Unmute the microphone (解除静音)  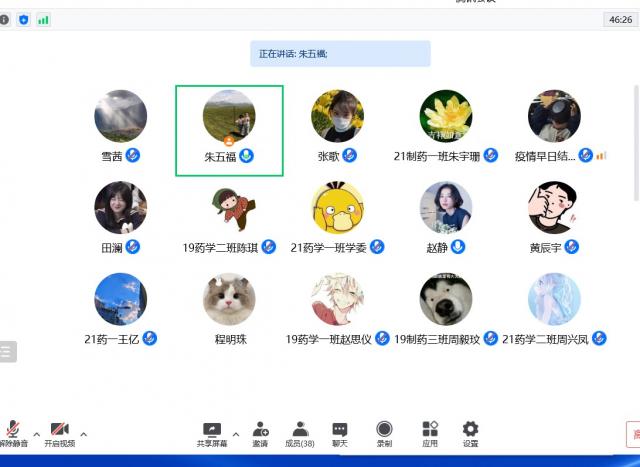coord(13,432)
